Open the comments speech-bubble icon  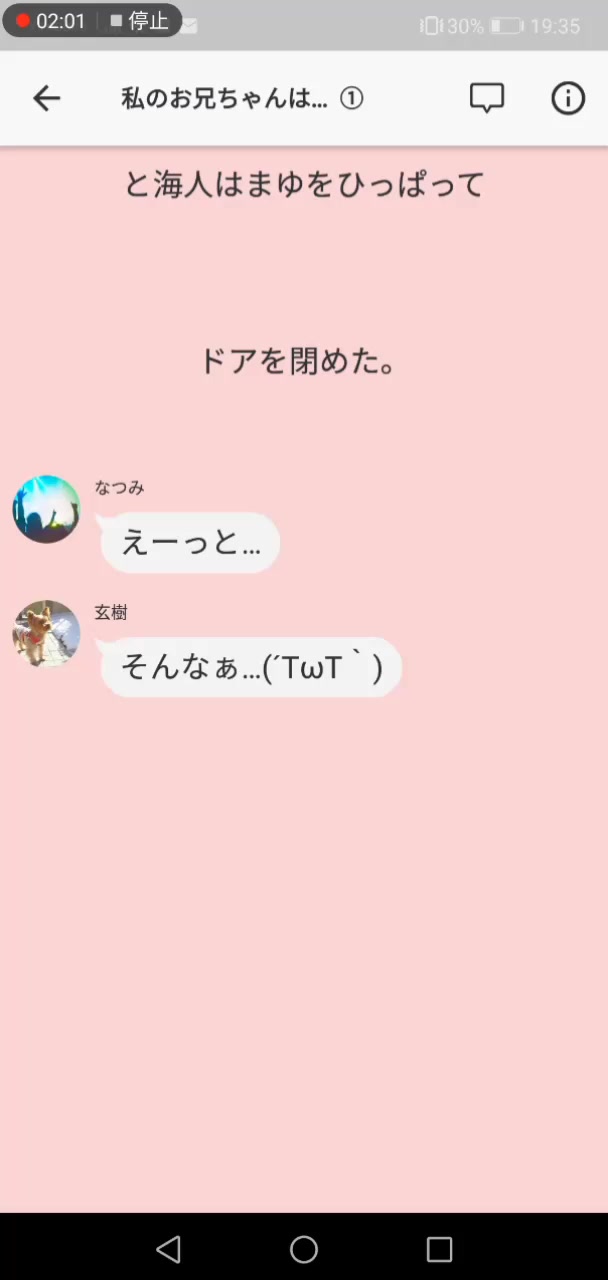click(x=487, y=98)
